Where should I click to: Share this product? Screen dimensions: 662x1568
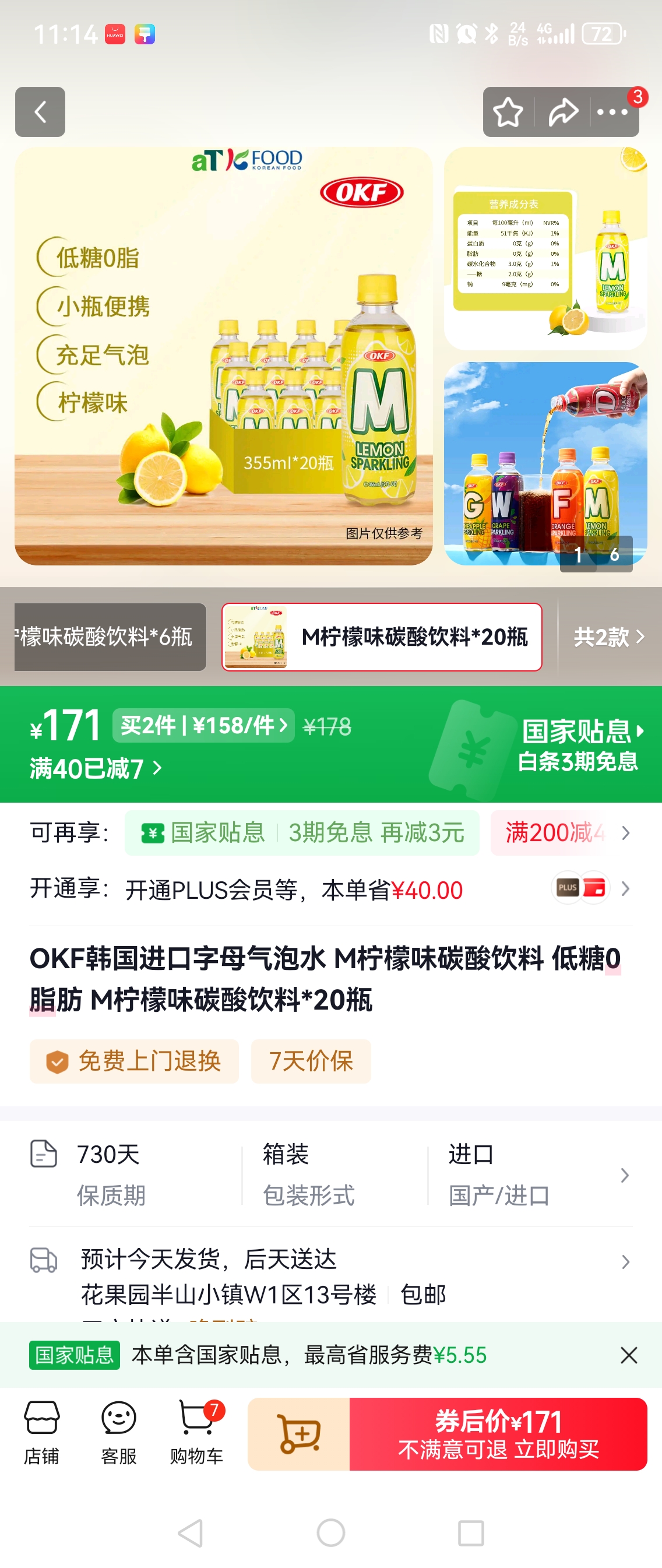click(x=563, y=112)
